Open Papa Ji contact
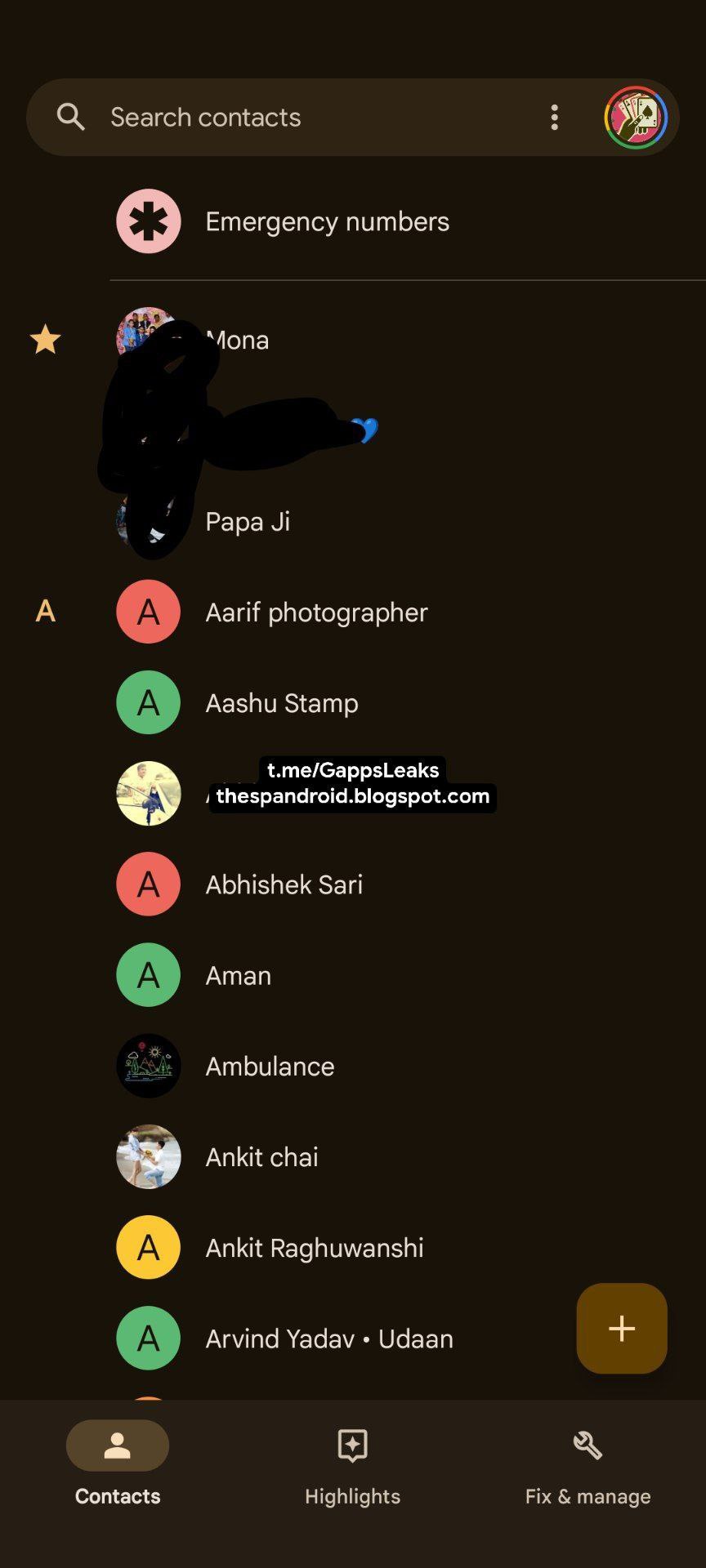This screenshot has width=706, height=1568. [353, 521]
